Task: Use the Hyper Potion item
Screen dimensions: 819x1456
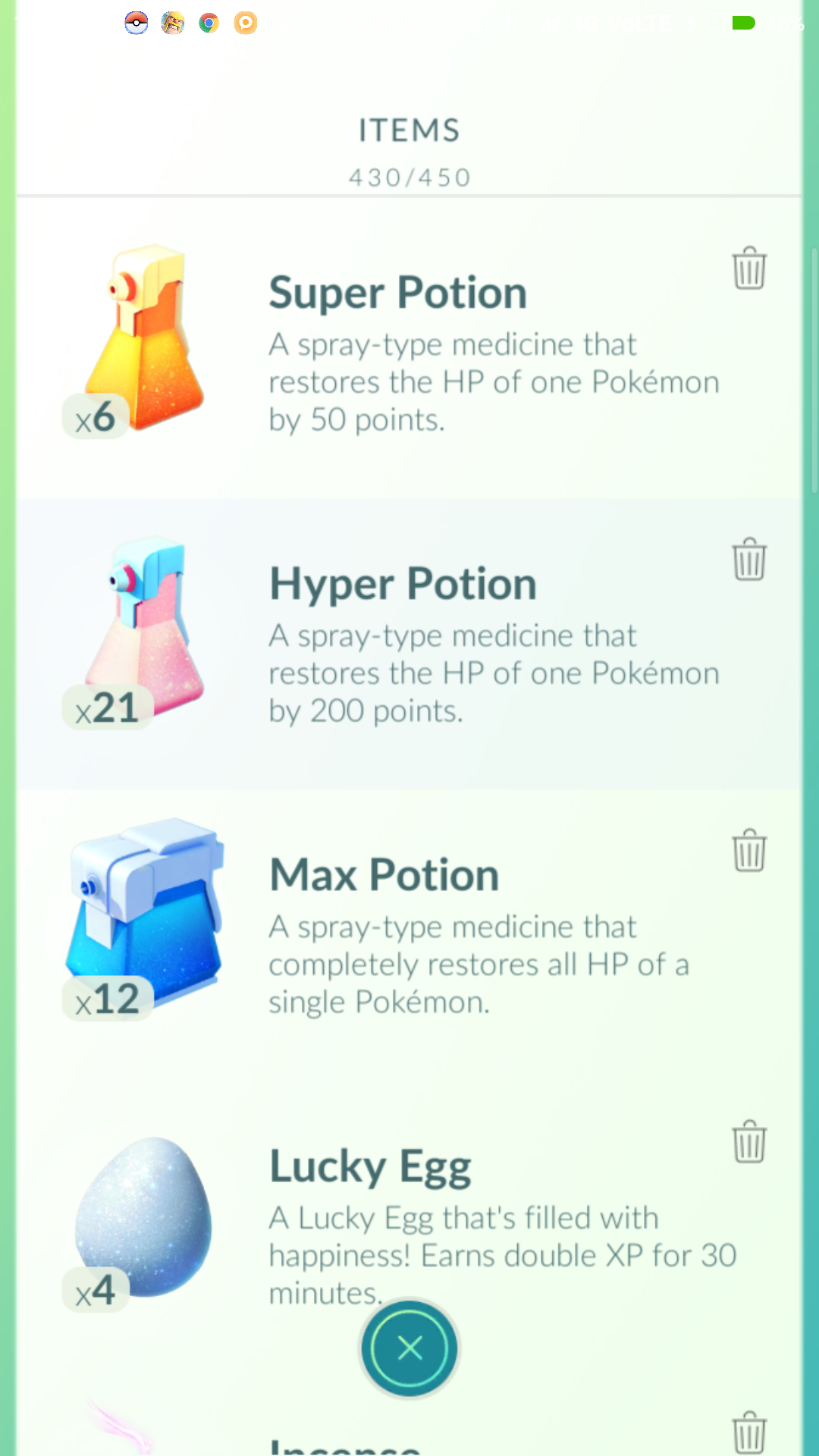Action: click(409, 645)
